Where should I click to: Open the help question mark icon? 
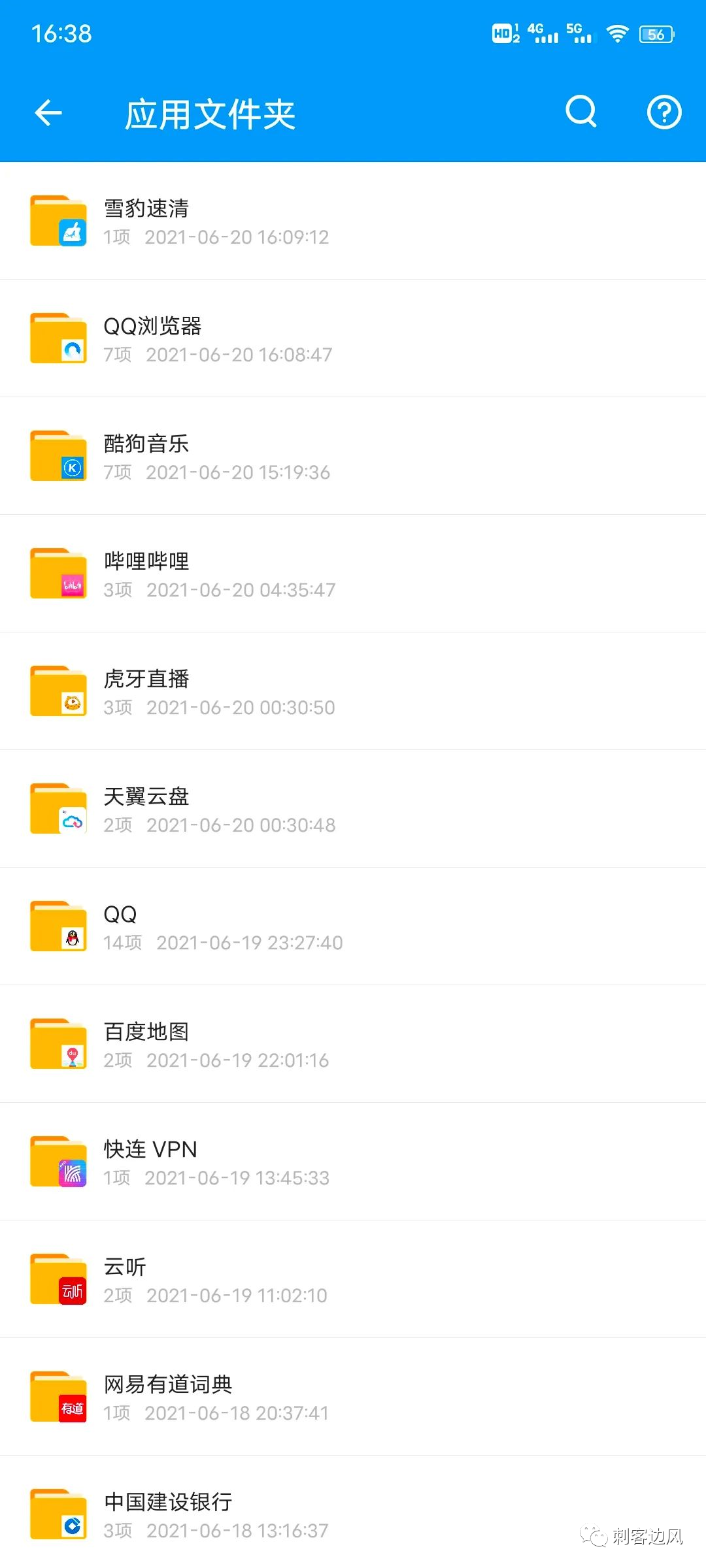pos(664,112)
